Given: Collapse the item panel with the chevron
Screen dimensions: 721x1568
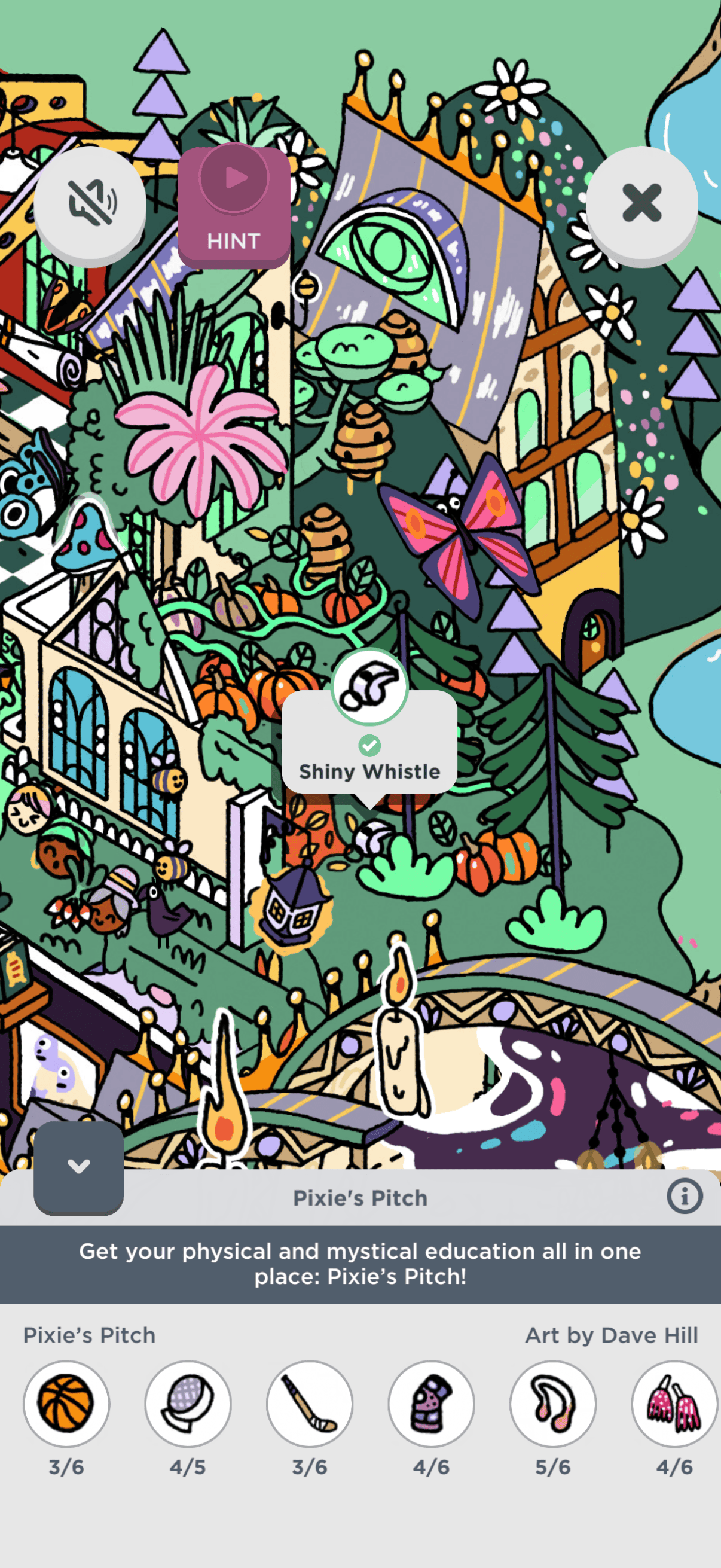Looking at the screenshot, I should pos(78,1166).
